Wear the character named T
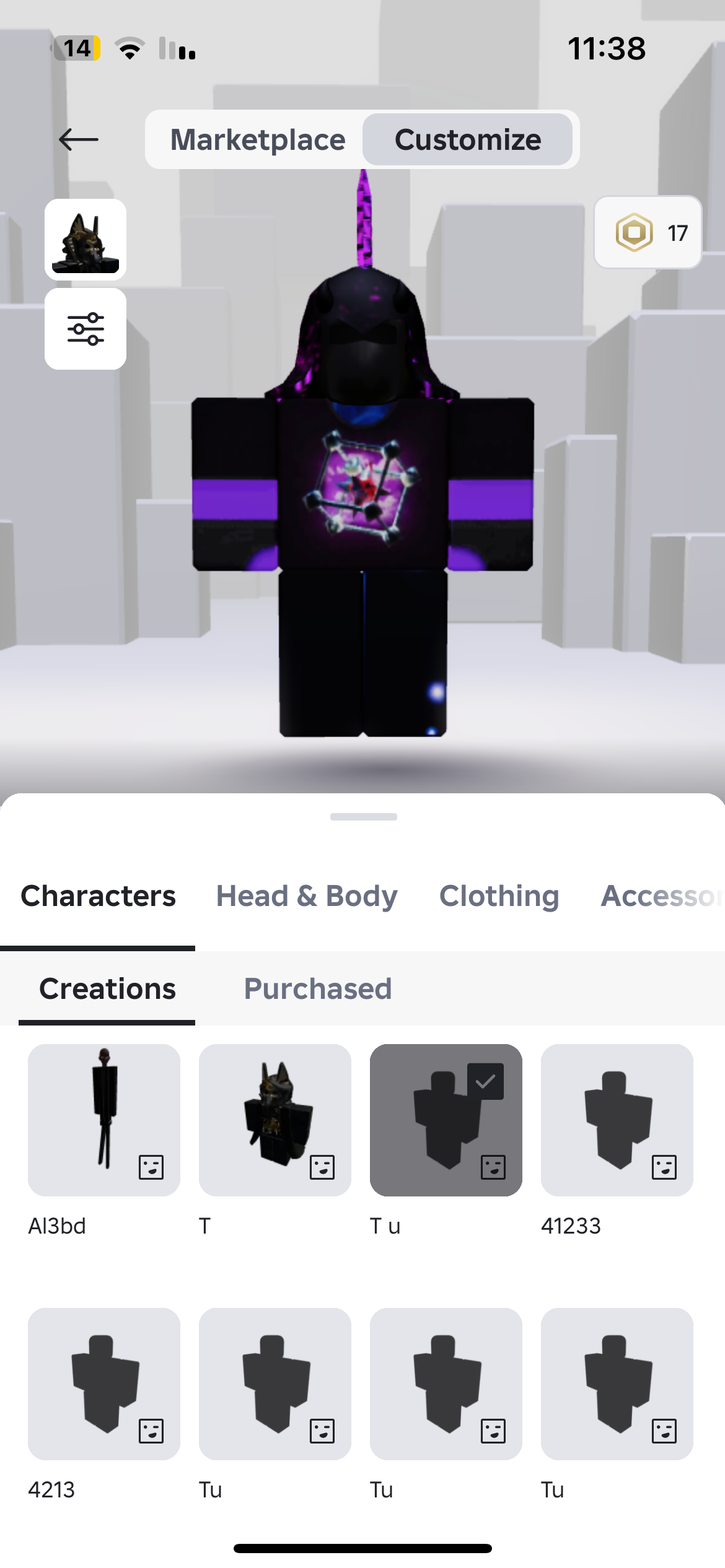This screenshot has width=725, height=1568. pos(275,1120)
